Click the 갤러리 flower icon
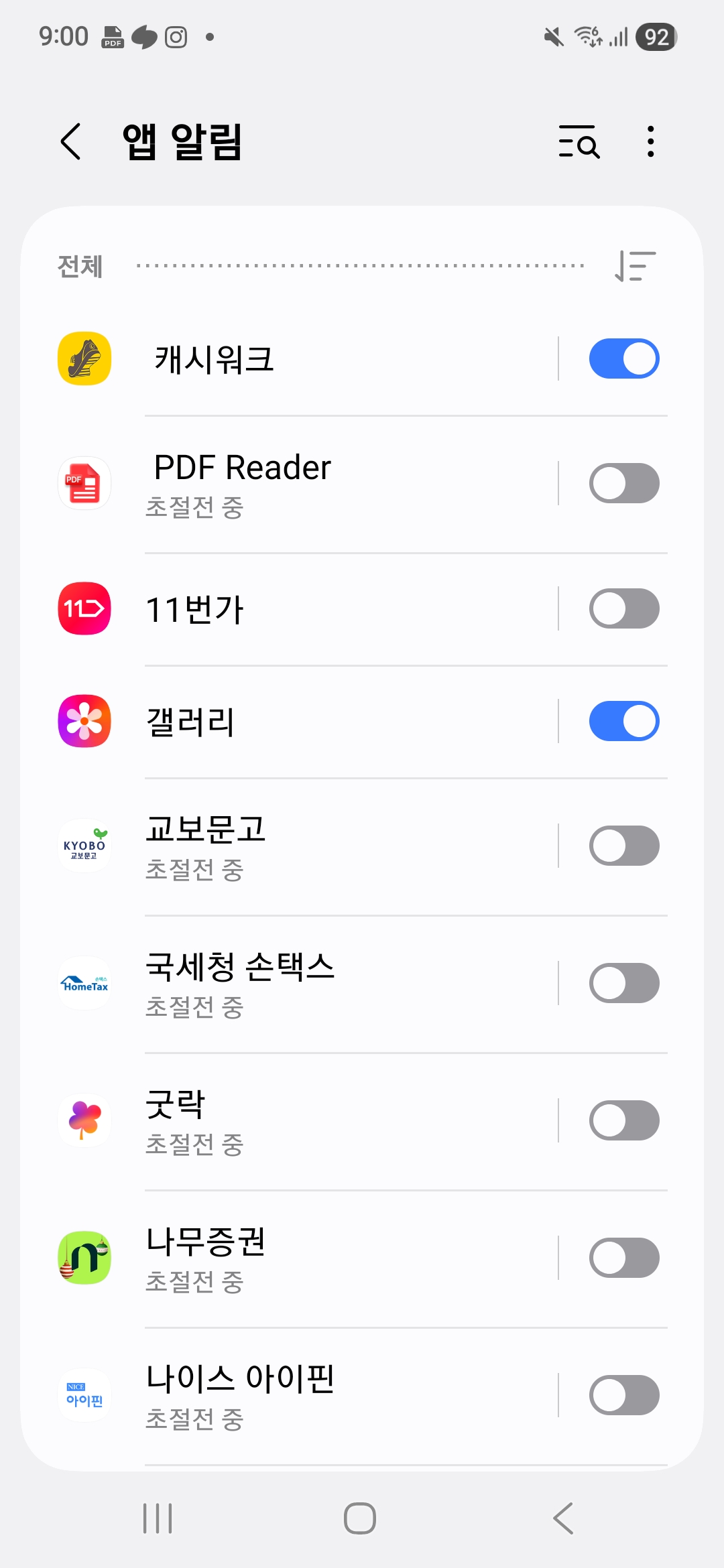 click(x=84, y=721)
